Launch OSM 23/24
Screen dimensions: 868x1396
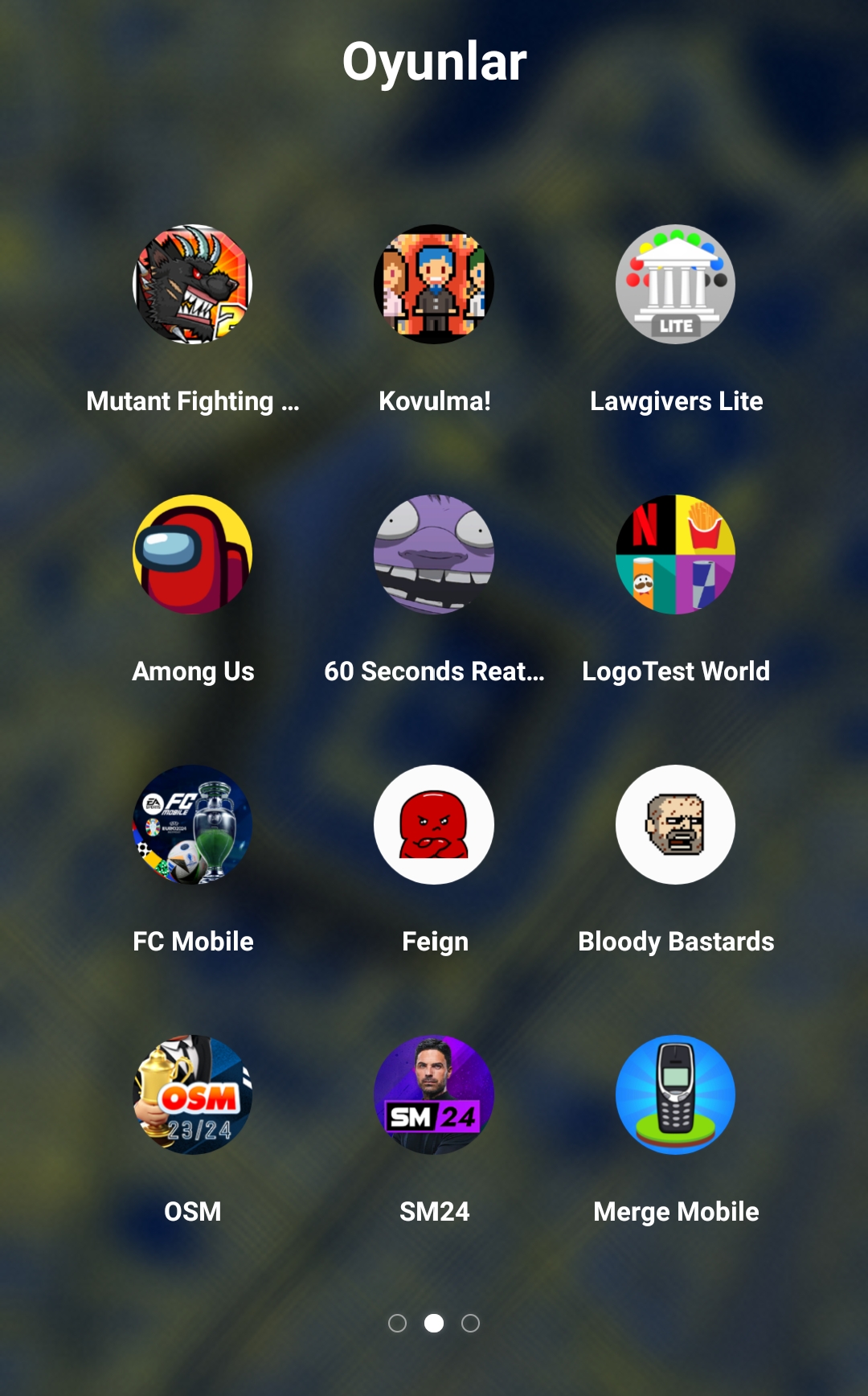pos(193,1094)
